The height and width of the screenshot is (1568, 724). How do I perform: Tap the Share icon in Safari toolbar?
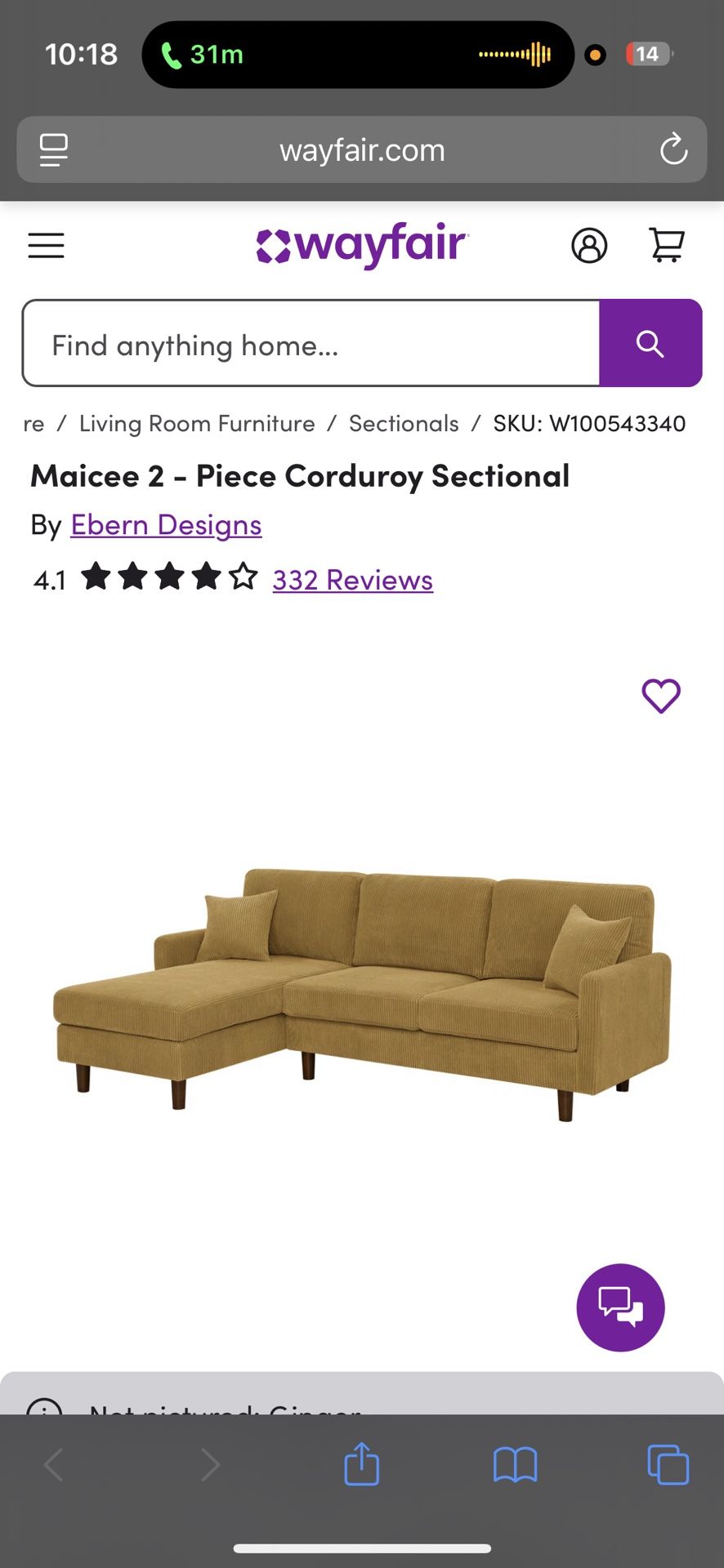point(362,1464)
